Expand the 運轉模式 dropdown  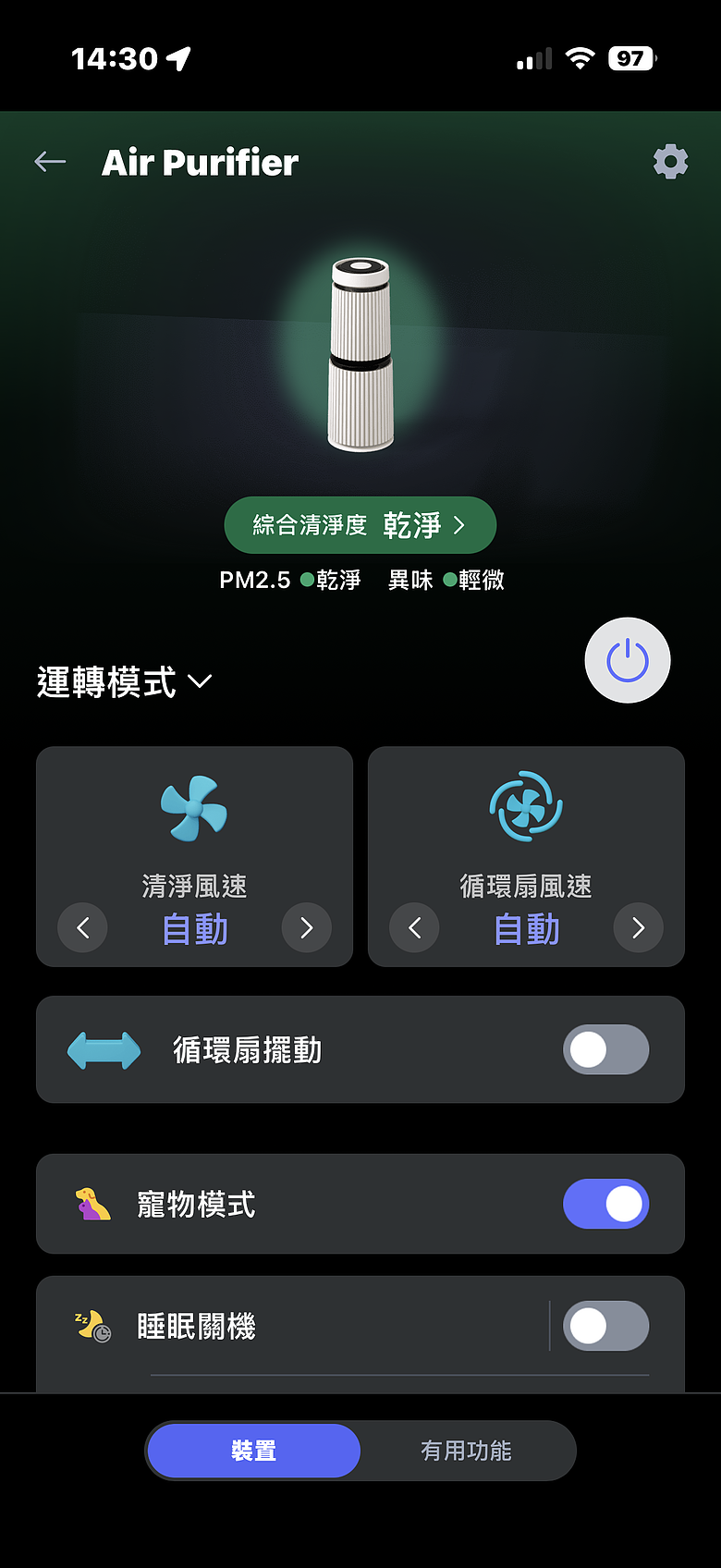pos(125,682)
